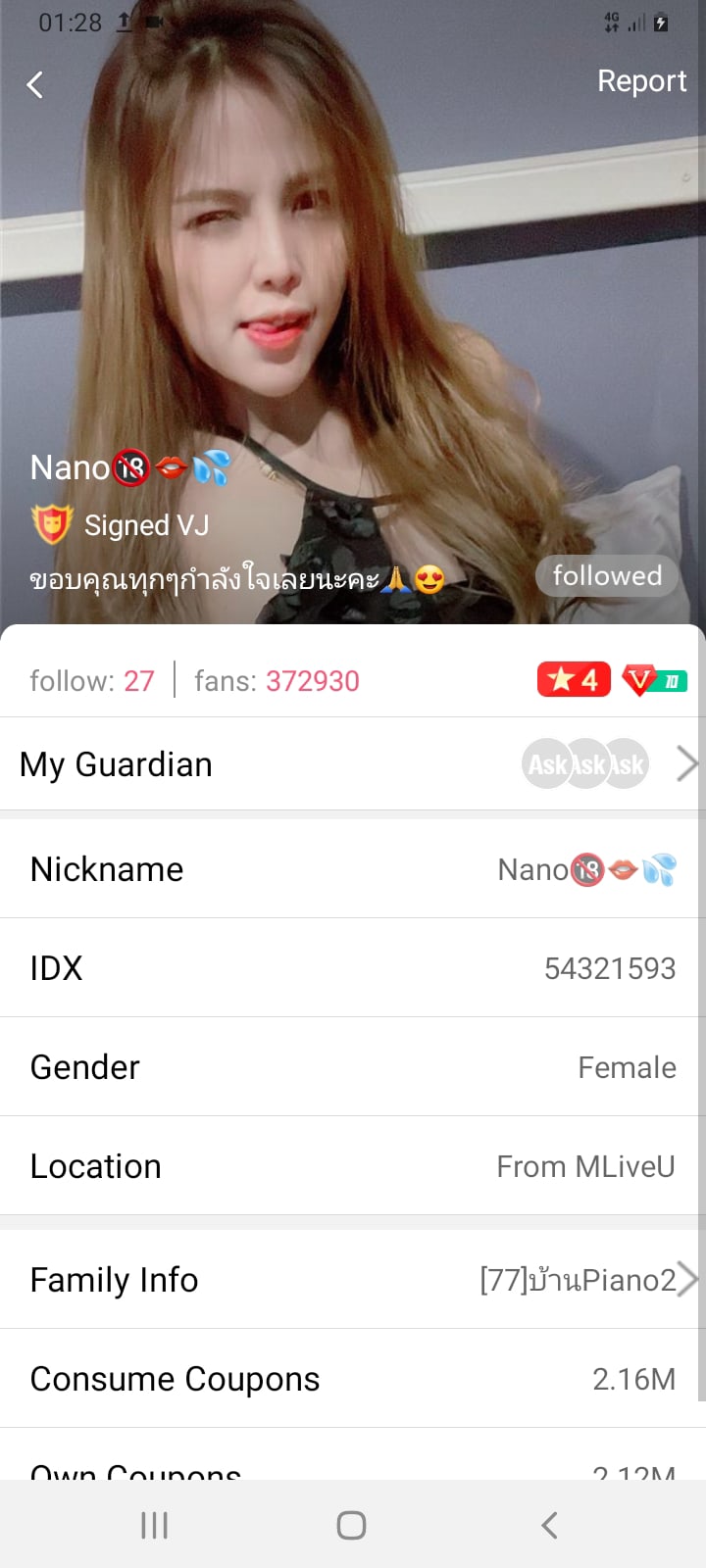Go to the system home screen
The height and width of the screenshot is (1568, 706).
click(351, 1525)
